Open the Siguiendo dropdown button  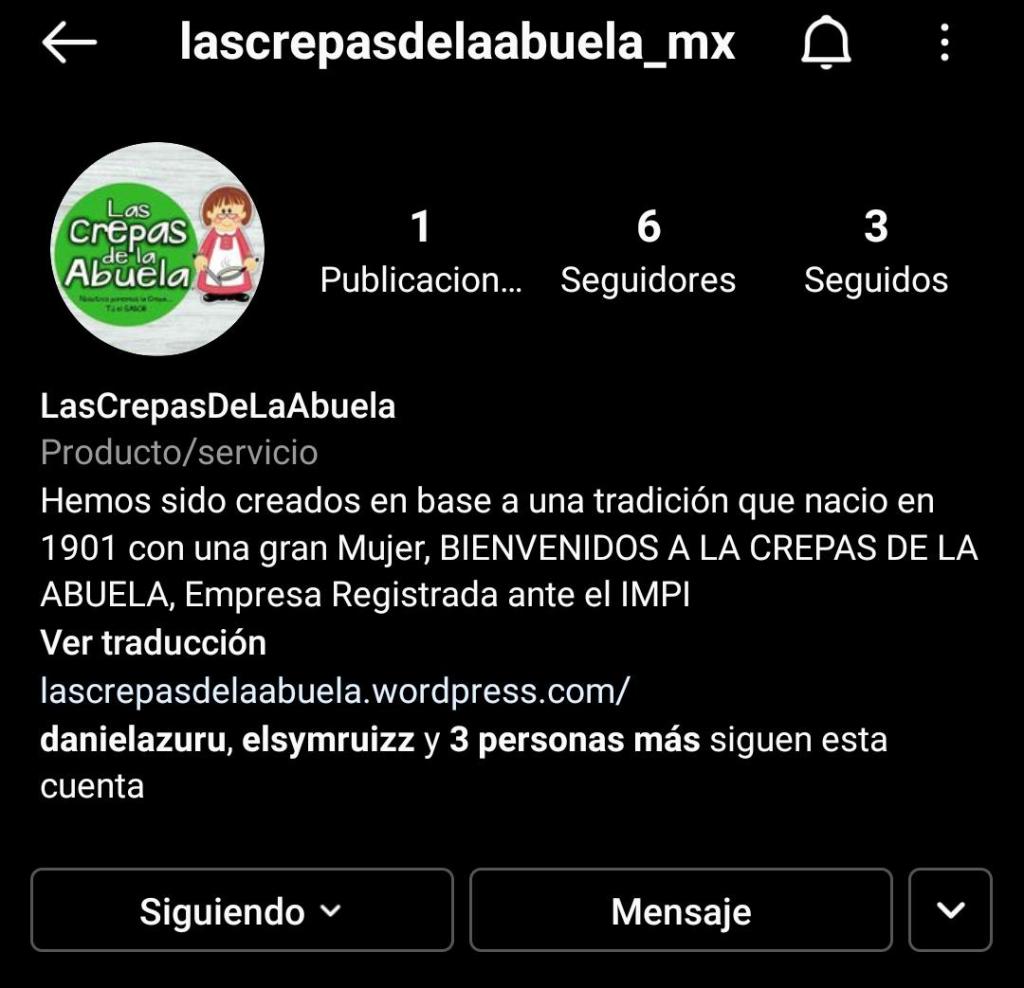pyautogui.click(x=241, y=910)
